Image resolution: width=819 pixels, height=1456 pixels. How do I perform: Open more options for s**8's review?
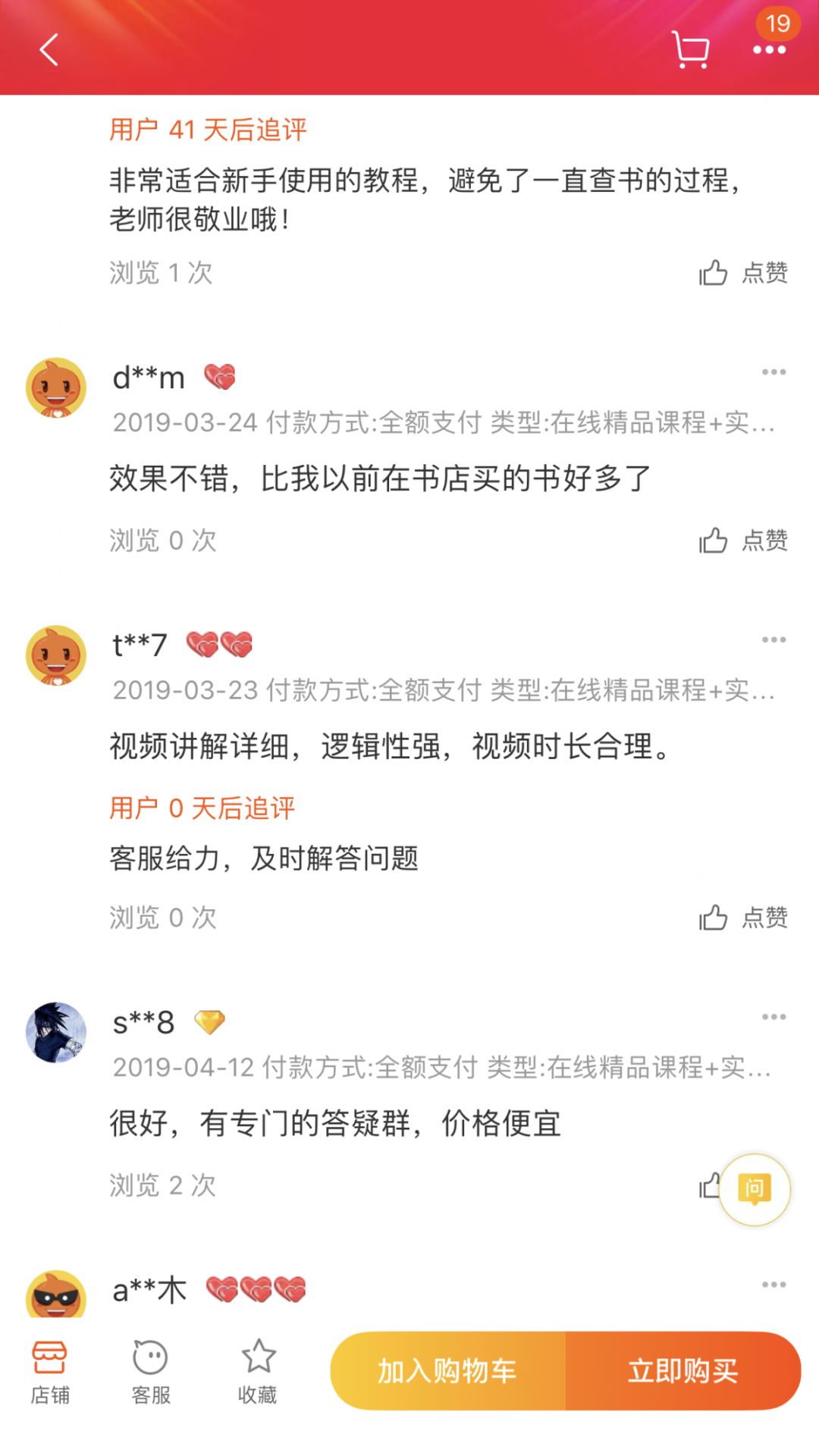click(773, 1017)
